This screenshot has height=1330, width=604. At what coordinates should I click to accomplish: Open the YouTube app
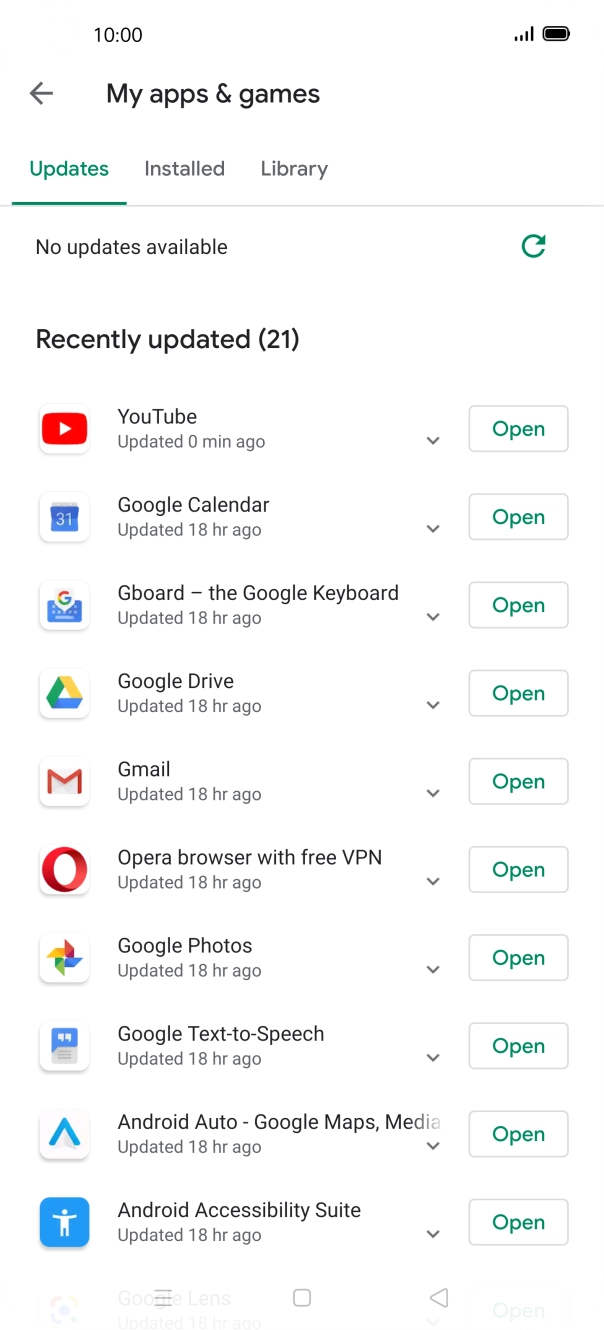click(518, 429)
